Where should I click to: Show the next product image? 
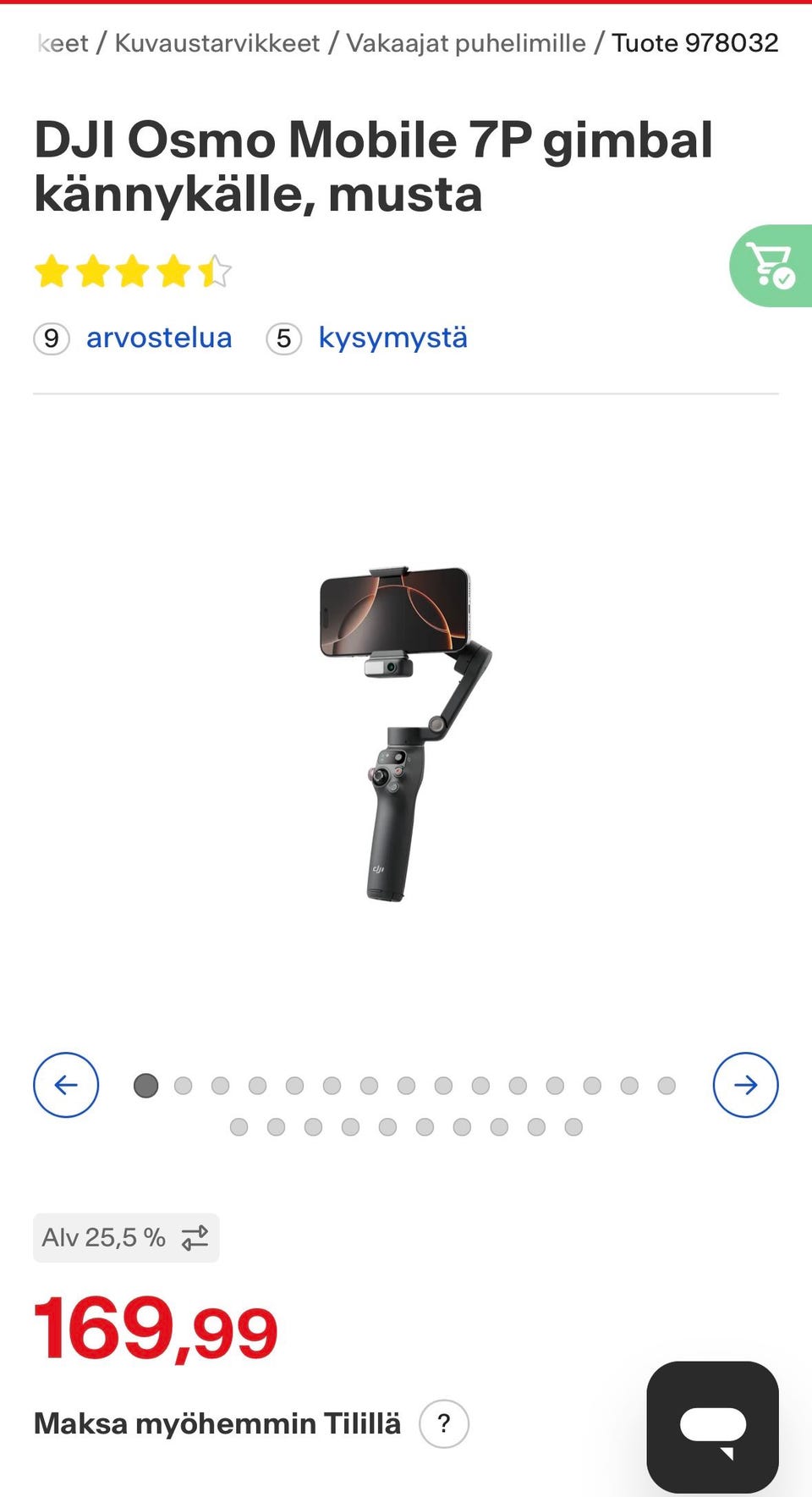pyautogui.click(x=745, y=1085)
